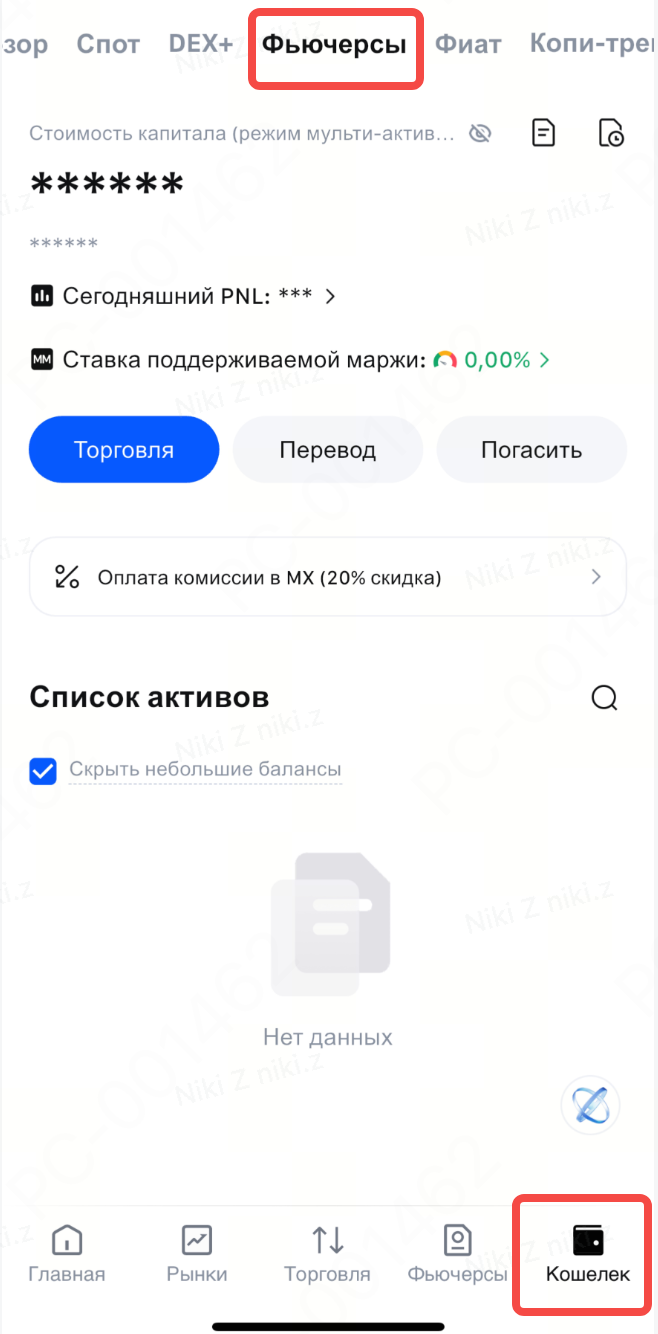The height and width of the screenshot is (1334, 658).
Task: Open the statement document icon
Action: click(x=543, y=133)
